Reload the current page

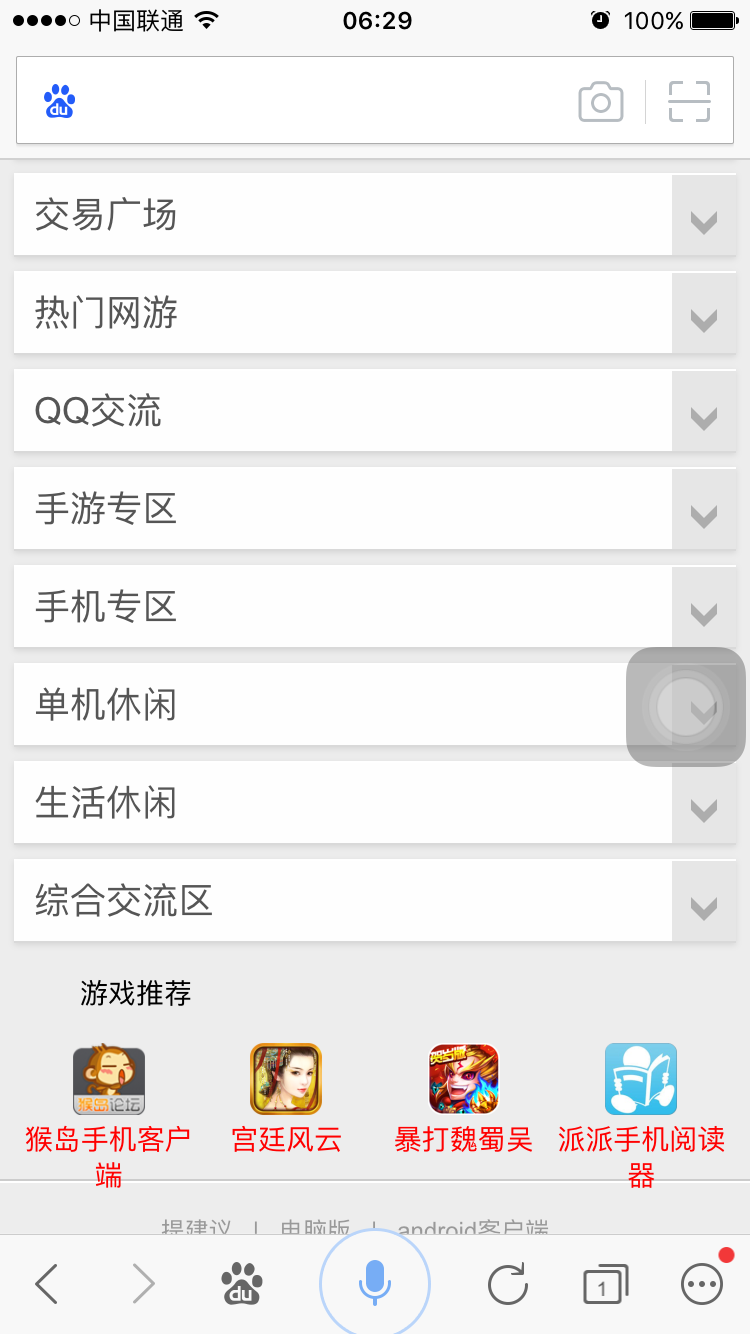508,1284
